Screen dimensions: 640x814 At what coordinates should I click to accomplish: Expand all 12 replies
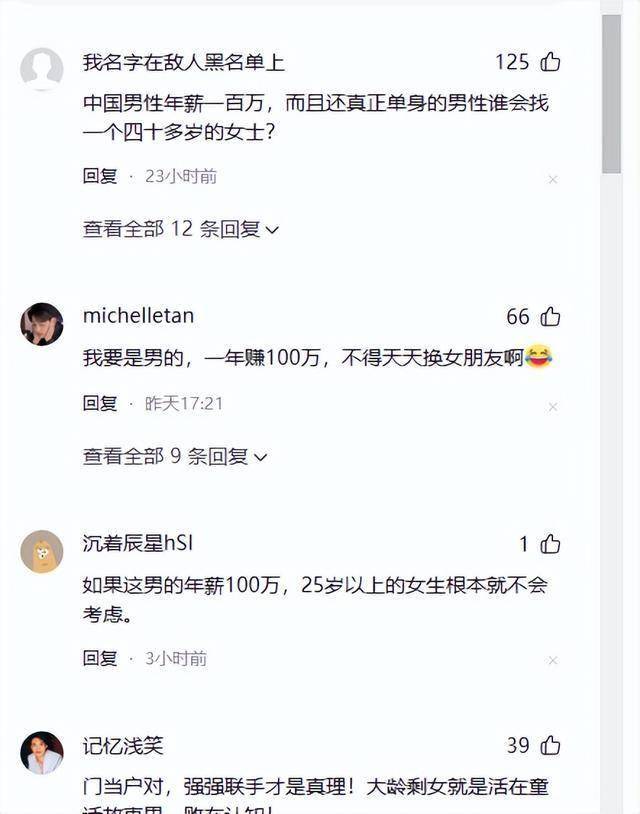point(181,229)
